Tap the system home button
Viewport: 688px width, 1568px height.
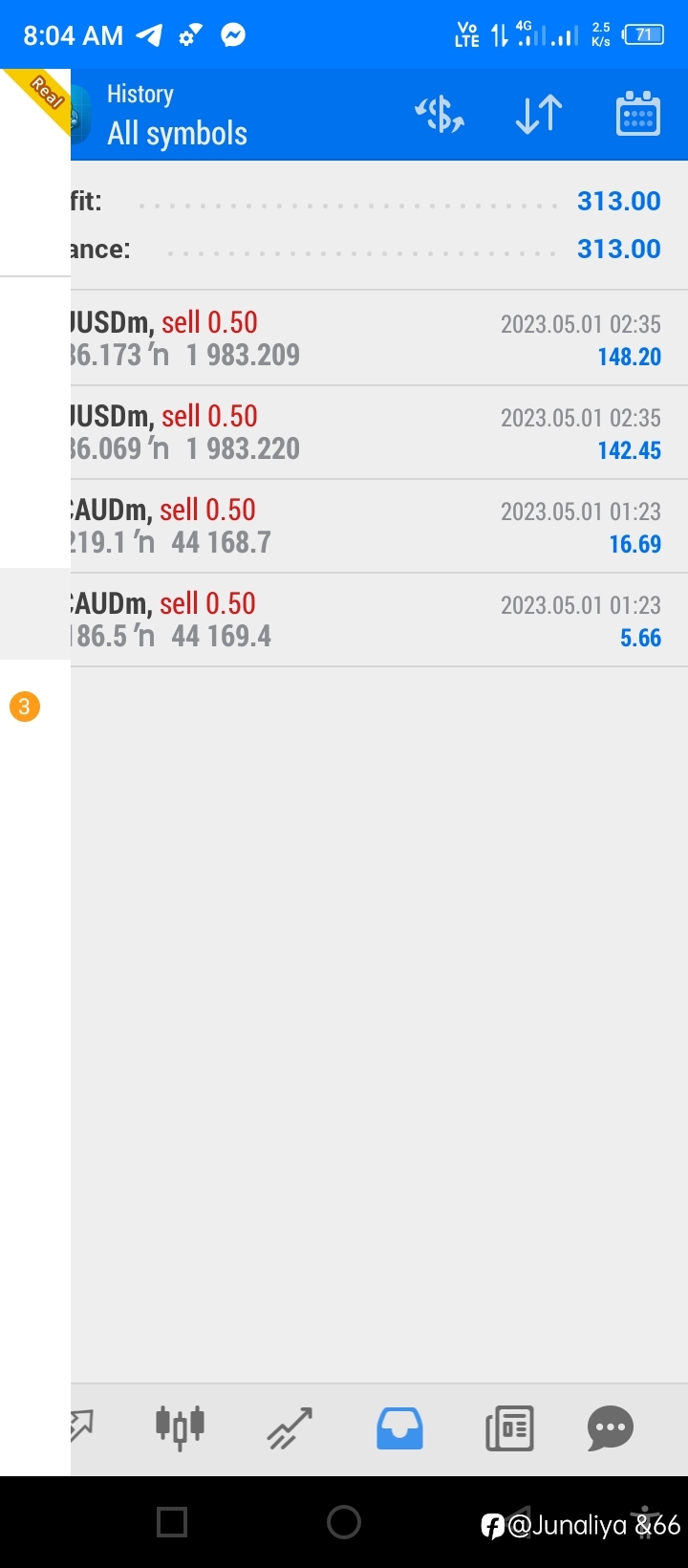click(344, 1522)
